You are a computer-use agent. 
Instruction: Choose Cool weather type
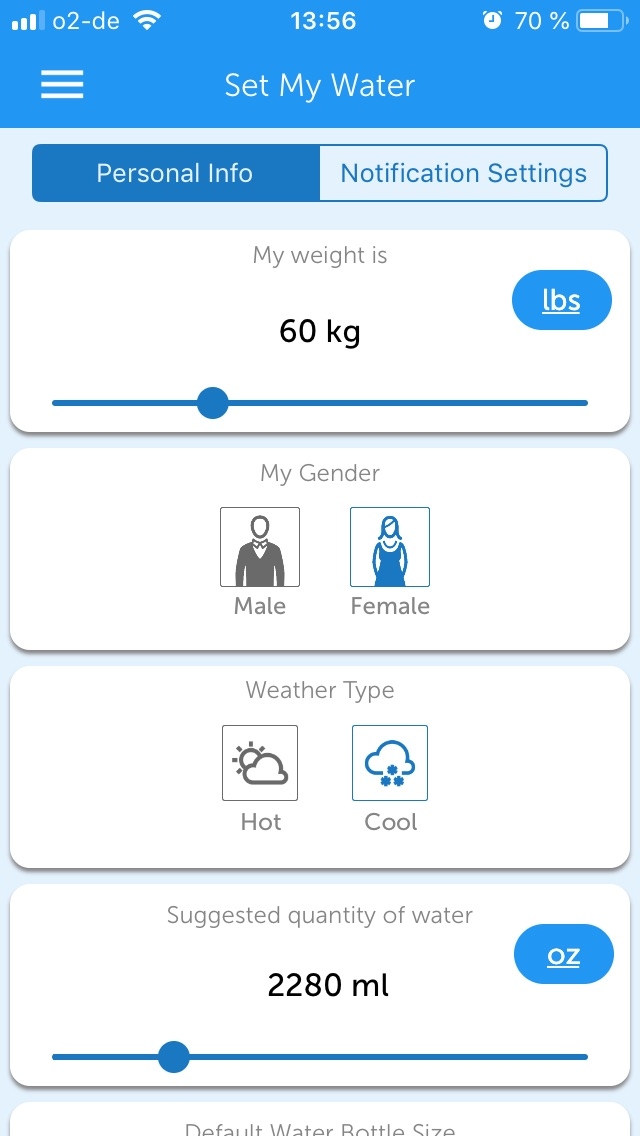pos(390,763)
